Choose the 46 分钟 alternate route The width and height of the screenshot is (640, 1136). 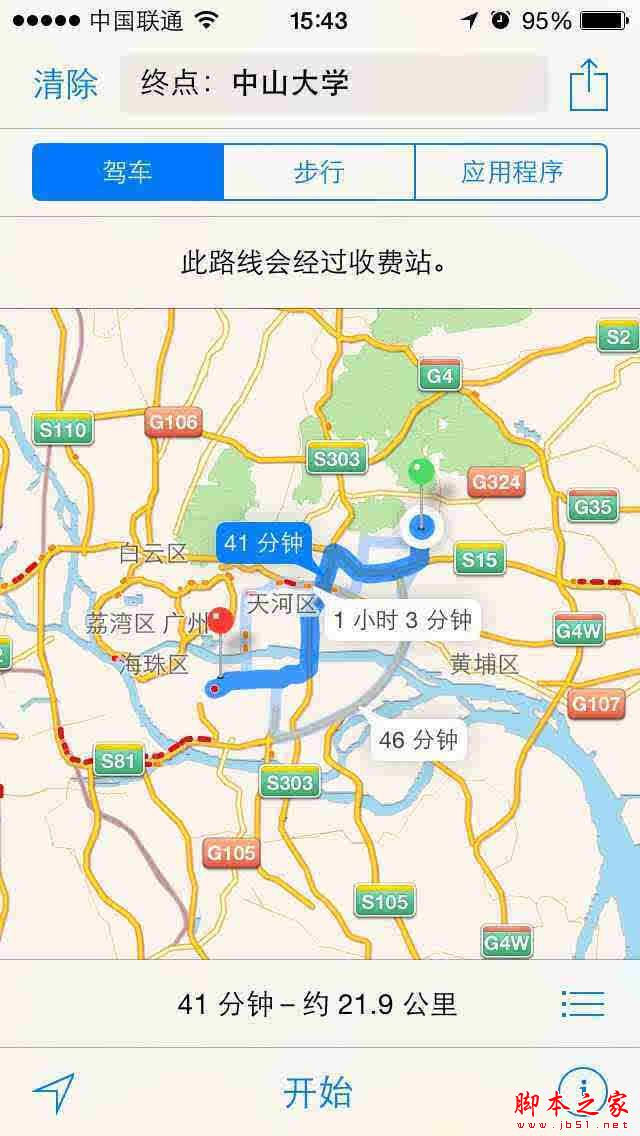tap(418, 740)
